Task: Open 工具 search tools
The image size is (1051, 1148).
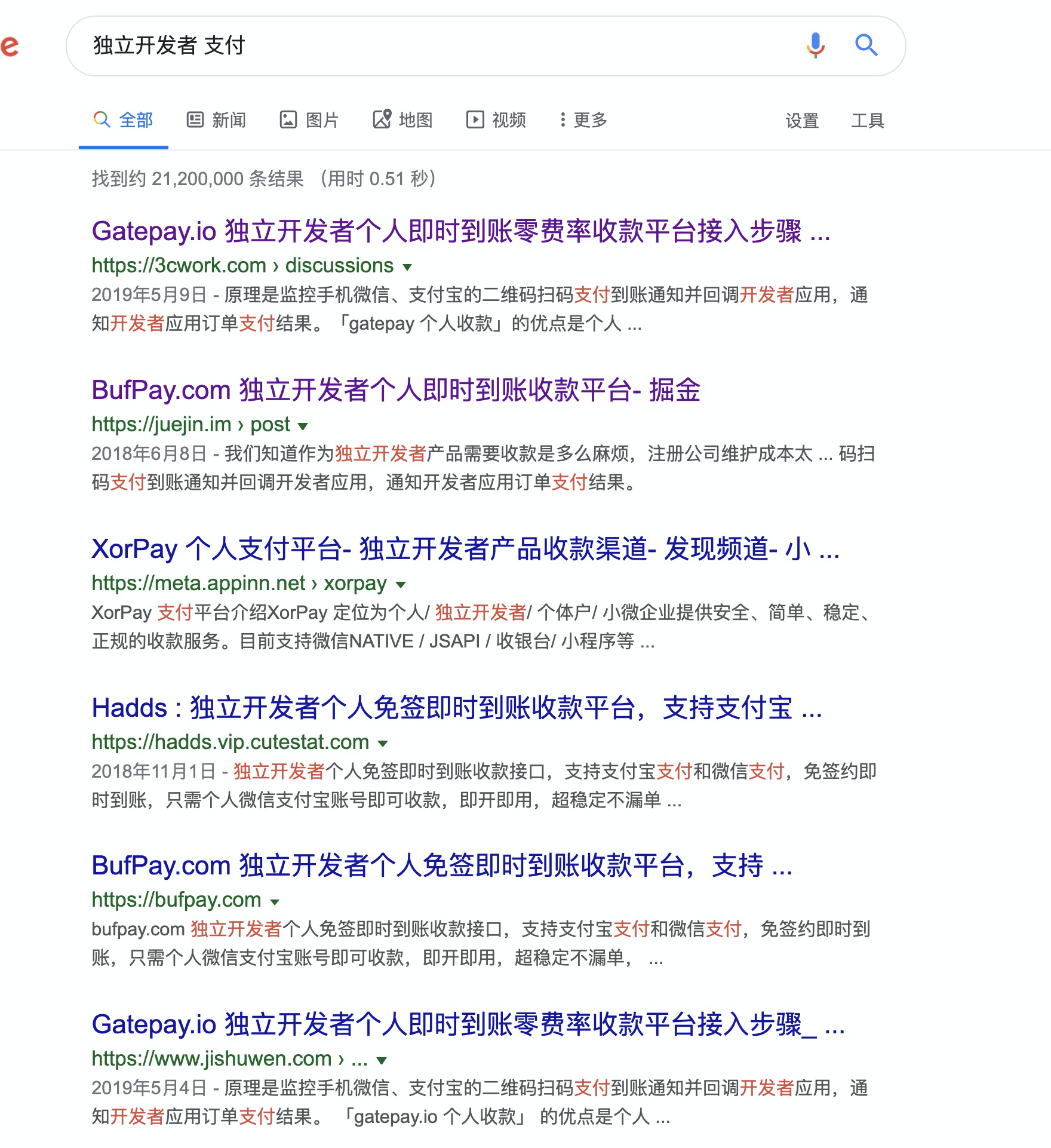Action: 867,121
